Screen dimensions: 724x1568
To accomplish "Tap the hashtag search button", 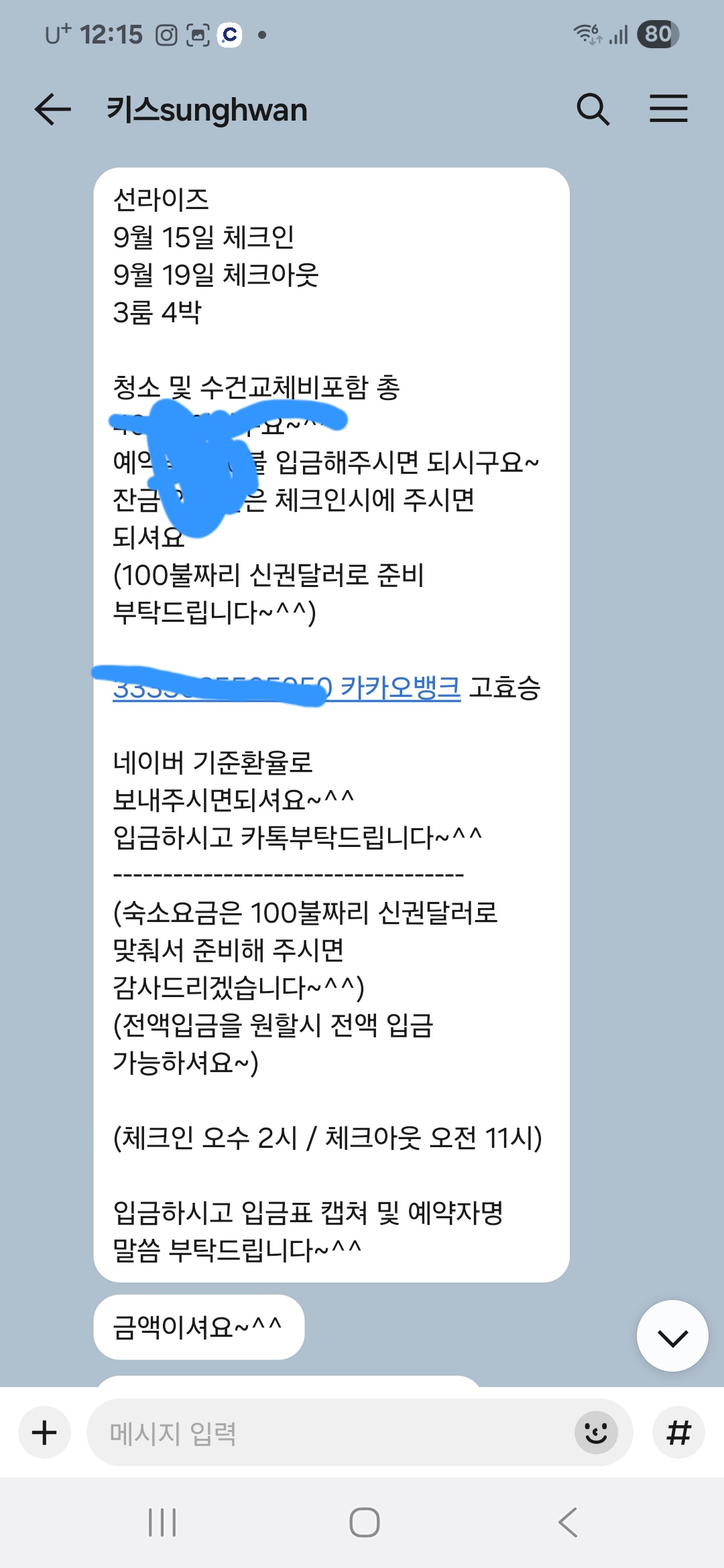I will point(678,1433).
